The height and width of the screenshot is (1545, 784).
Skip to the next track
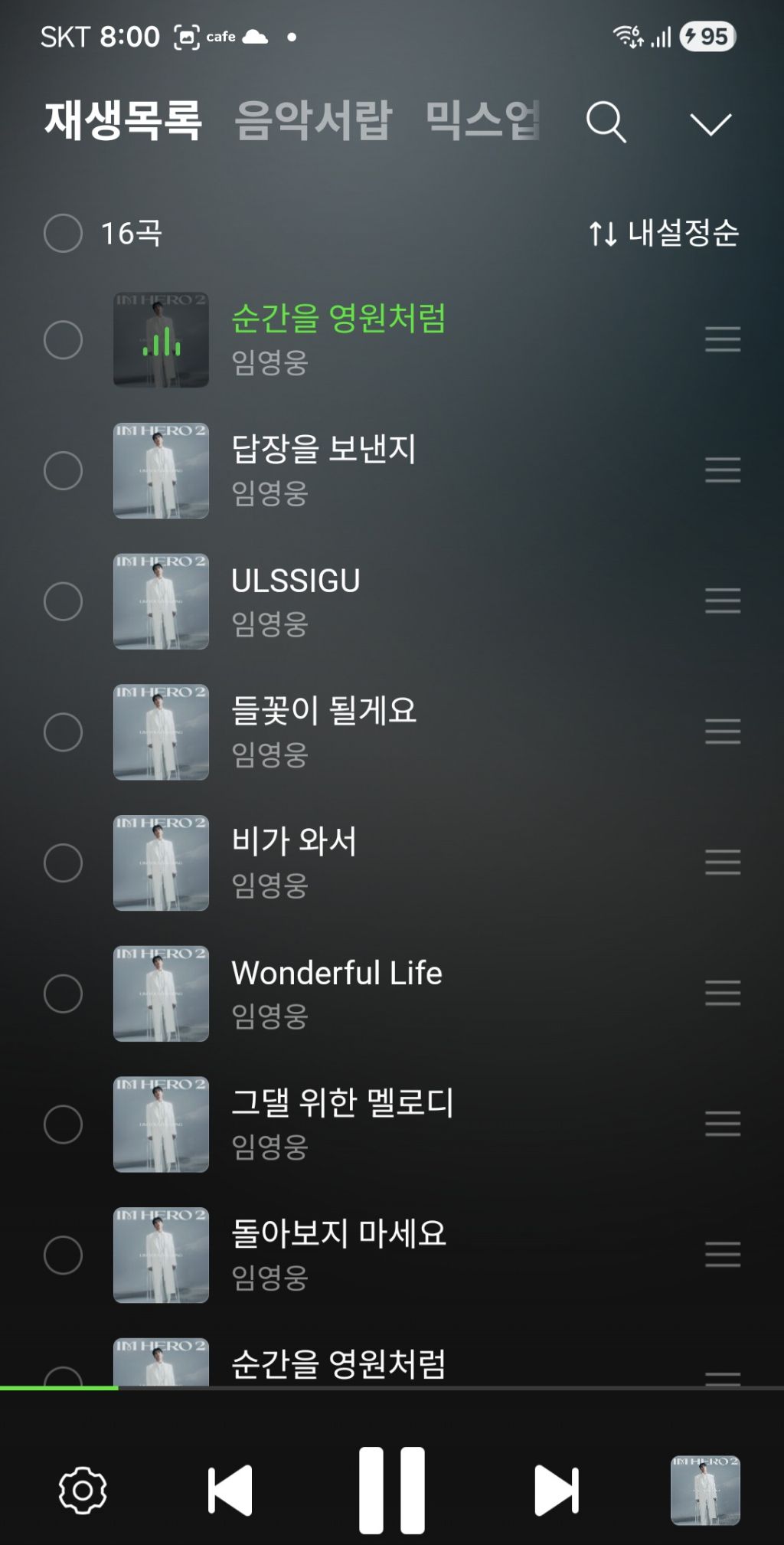click(x=556, y=1490)
